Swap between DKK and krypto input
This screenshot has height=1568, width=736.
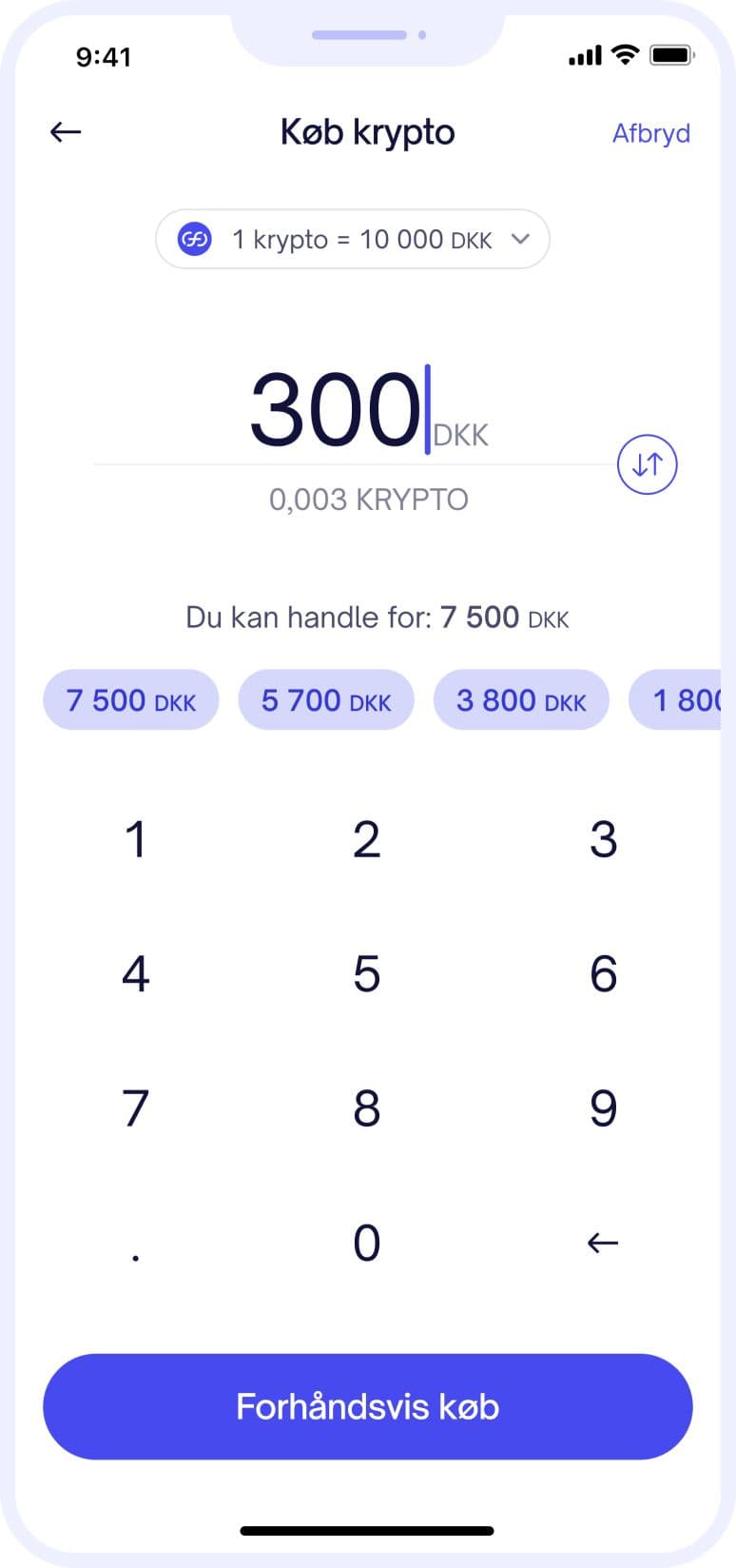[x=647, y=464]
